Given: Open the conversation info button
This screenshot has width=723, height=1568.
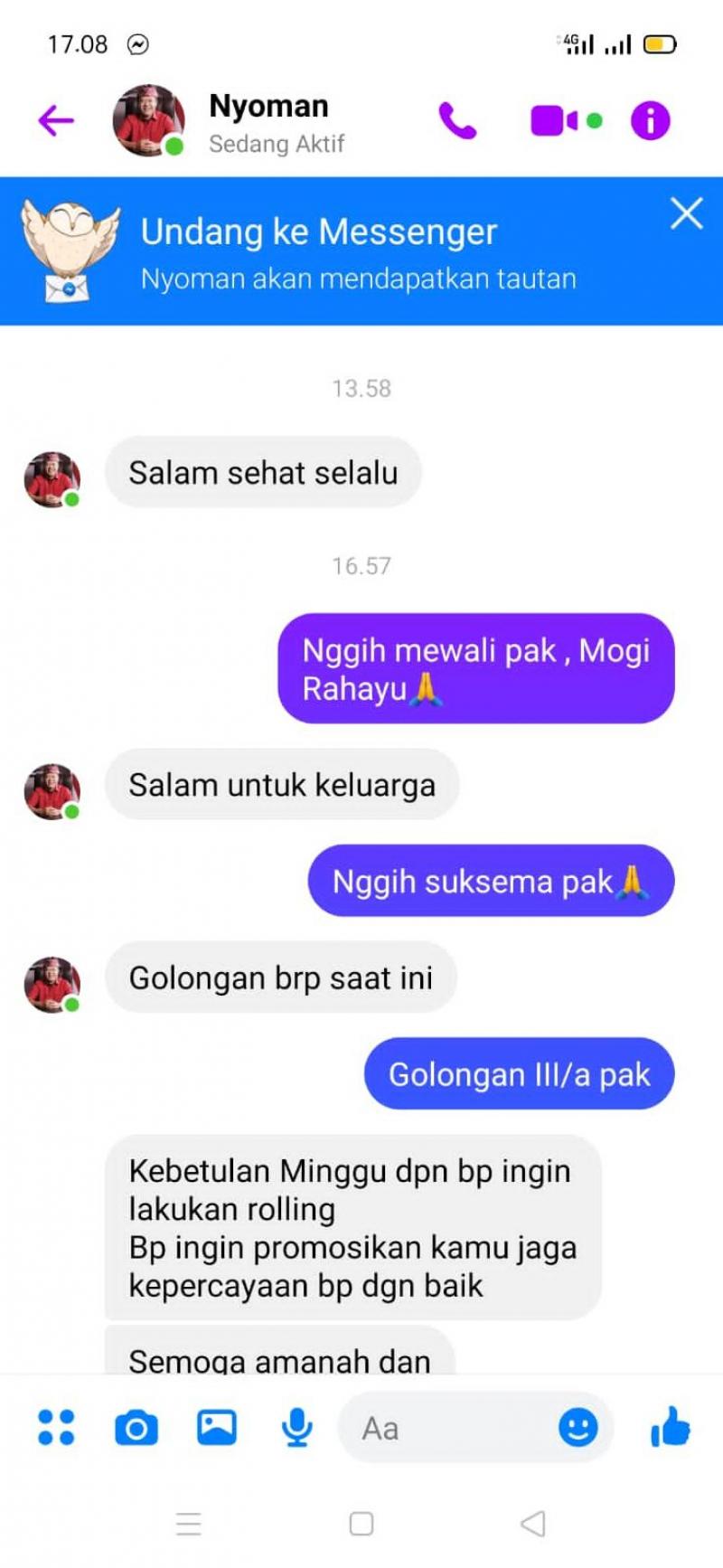Looking at the screenshot, I should 650,120.
